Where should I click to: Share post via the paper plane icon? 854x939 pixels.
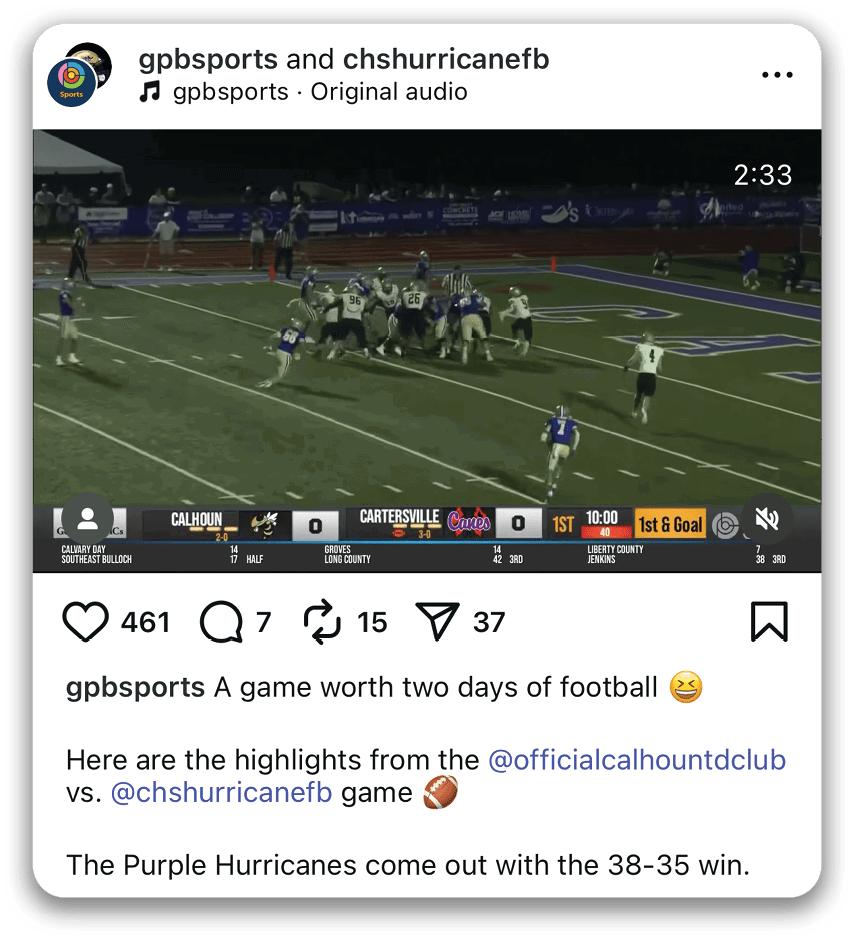pos(435,622)
